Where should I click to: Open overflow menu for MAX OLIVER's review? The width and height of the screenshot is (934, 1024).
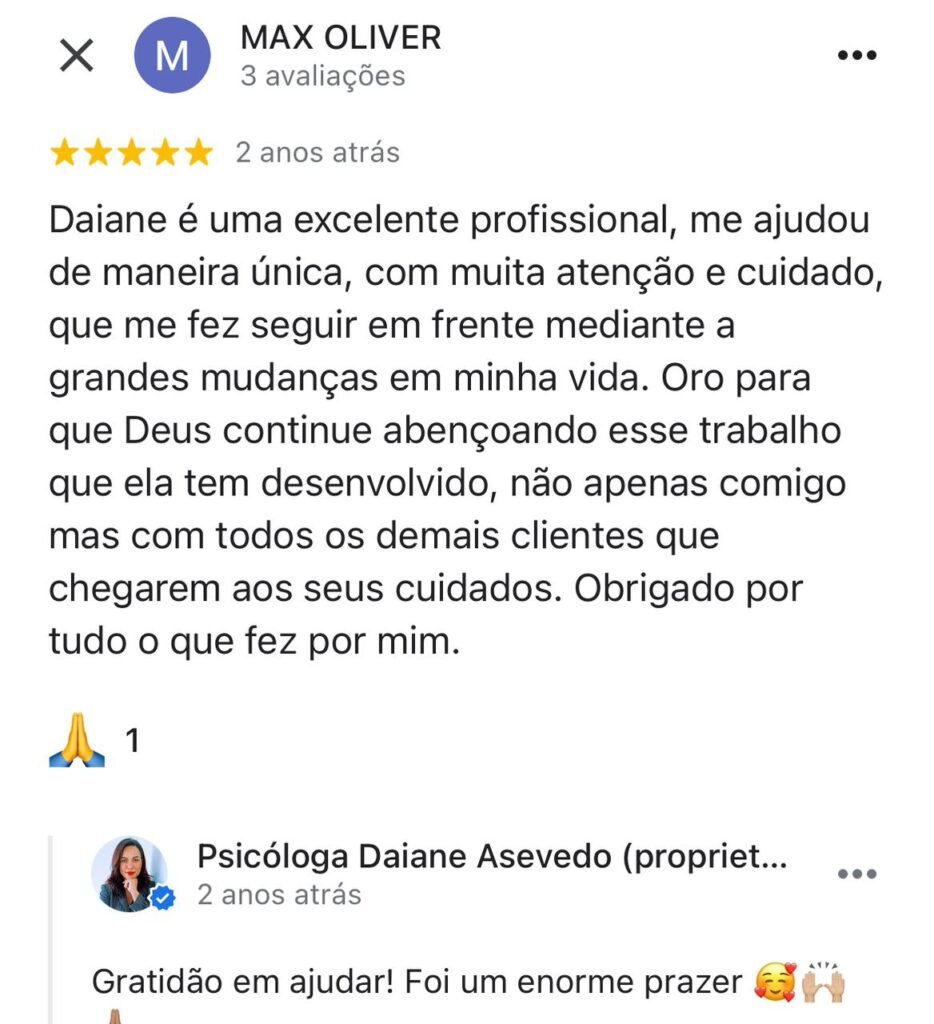(x=856, y=56)
